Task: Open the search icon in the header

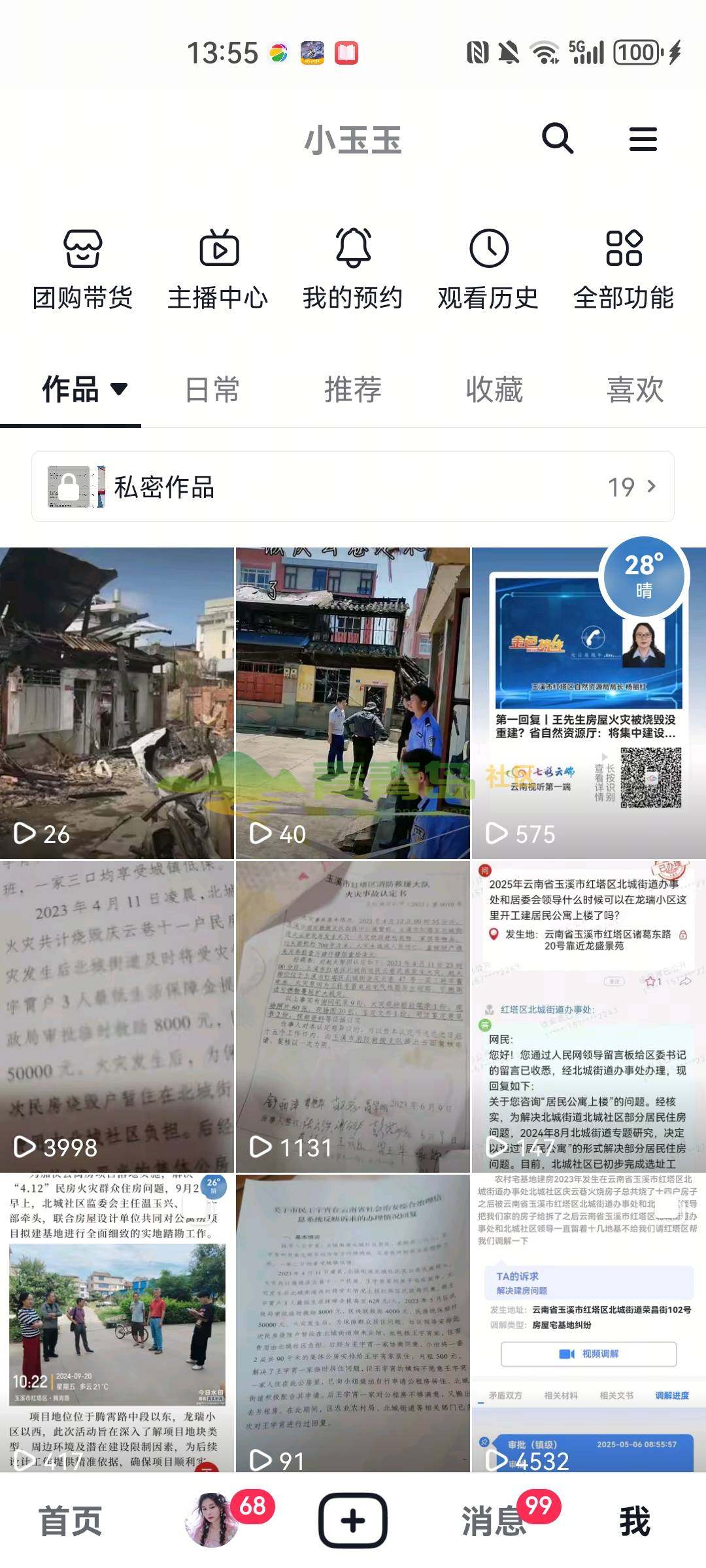Action: [x=558, y=139]
